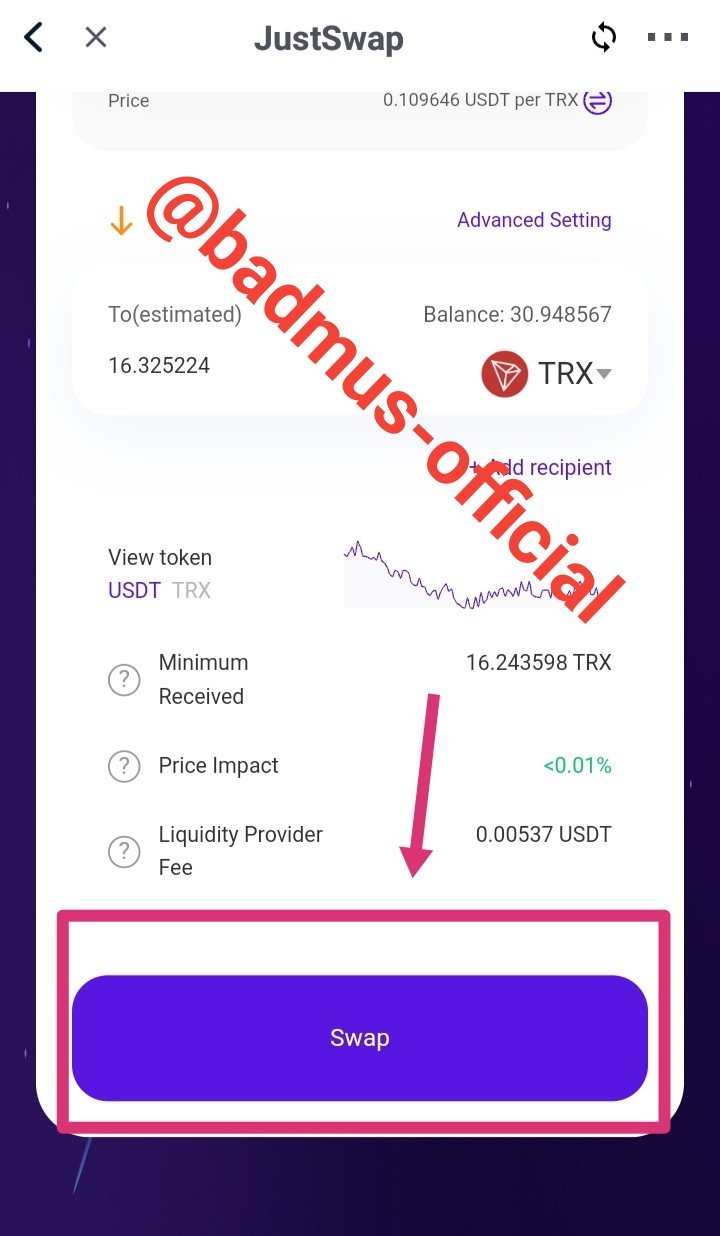Refresh the JustSwap page

603,38
